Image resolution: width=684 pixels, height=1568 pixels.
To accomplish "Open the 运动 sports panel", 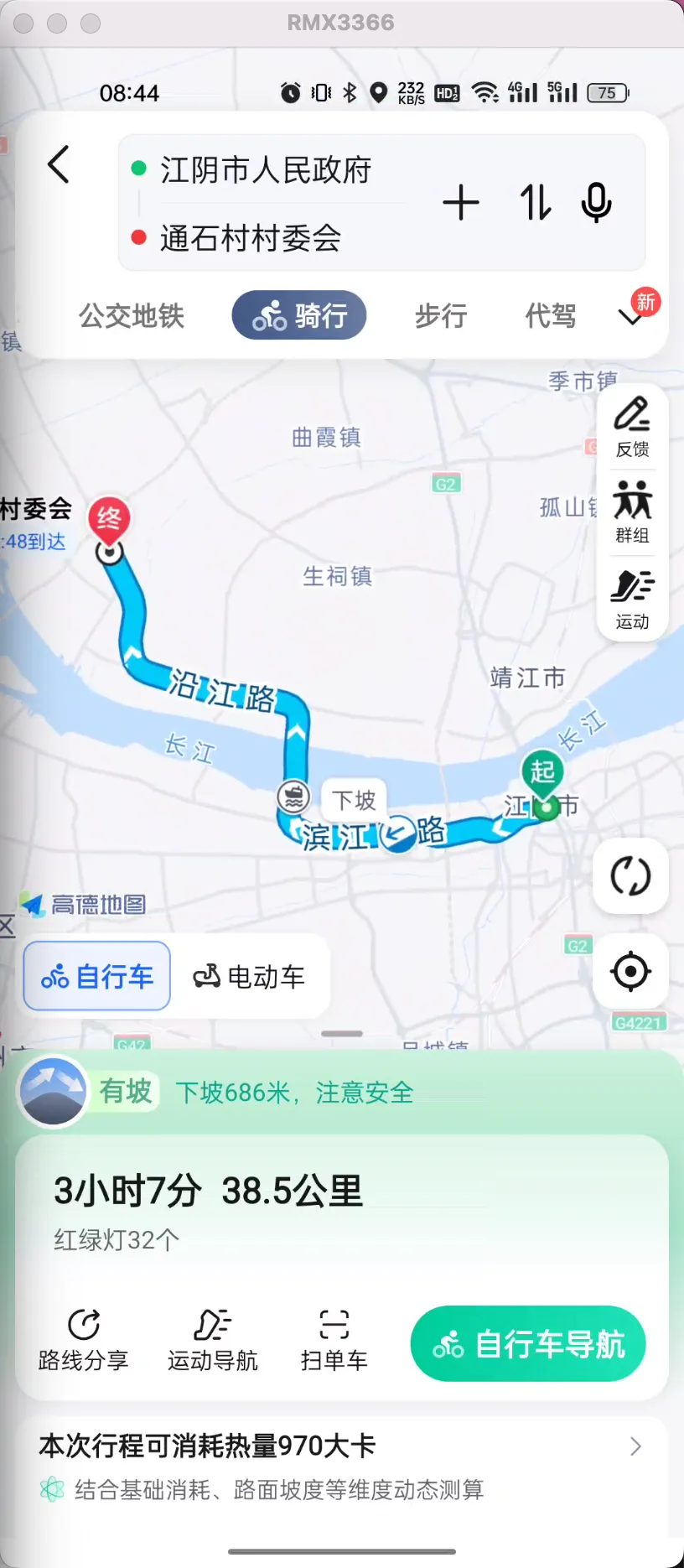I will point(632,597).
